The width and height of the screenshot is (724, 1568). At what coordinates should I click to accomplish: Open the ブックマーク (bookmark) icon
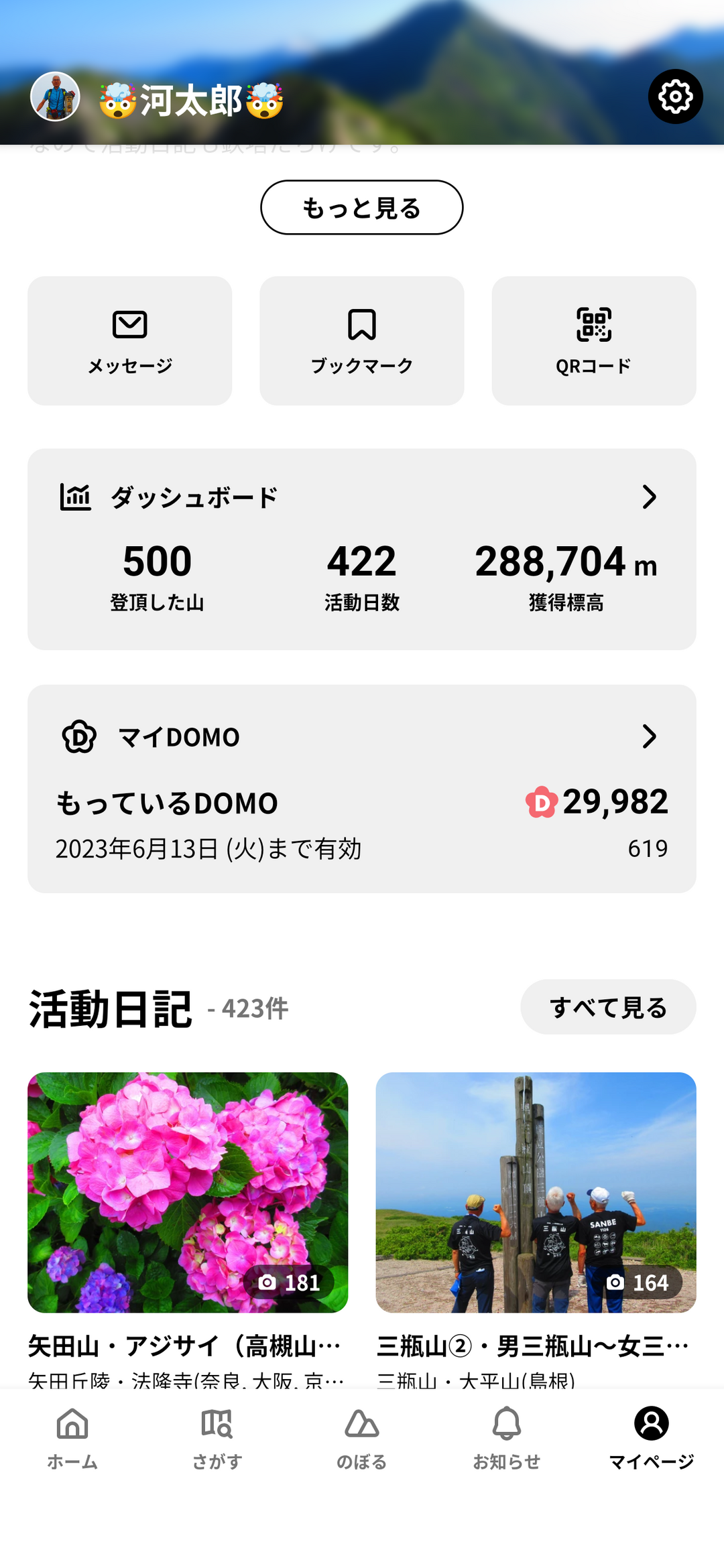361,324
